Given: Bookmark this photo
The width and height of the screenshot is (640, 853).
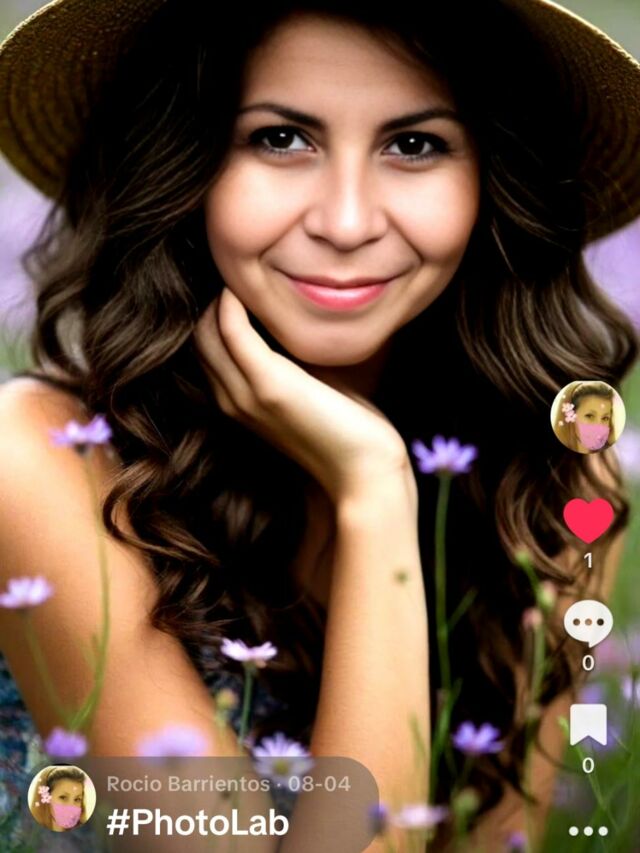Looking at the screenshot, I should (x=588, y=725).
